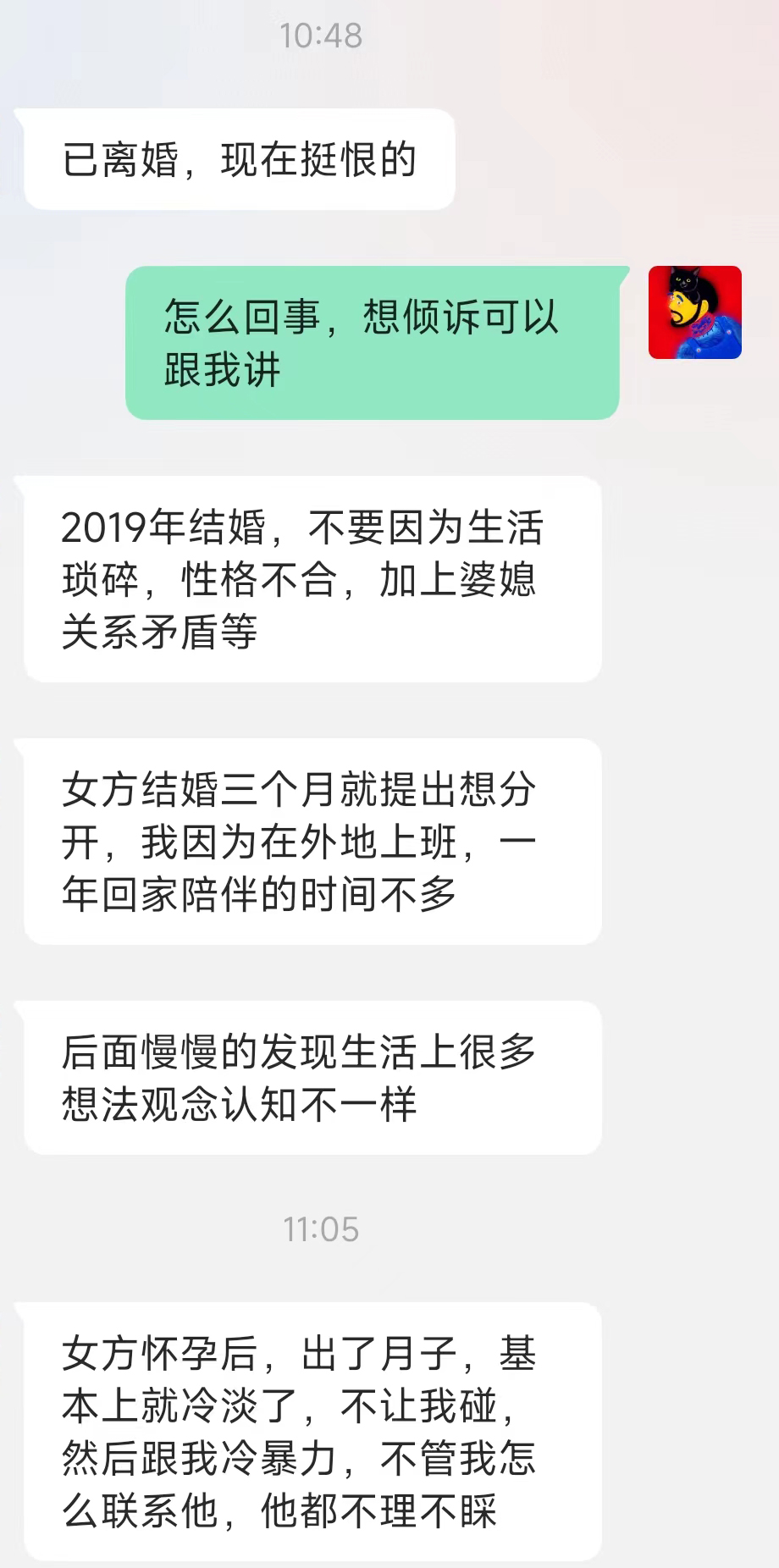The width and height of the screenshot is (779, 1568).
Task: Tap the timestamp '10:48' at the top
Action: 322,36
